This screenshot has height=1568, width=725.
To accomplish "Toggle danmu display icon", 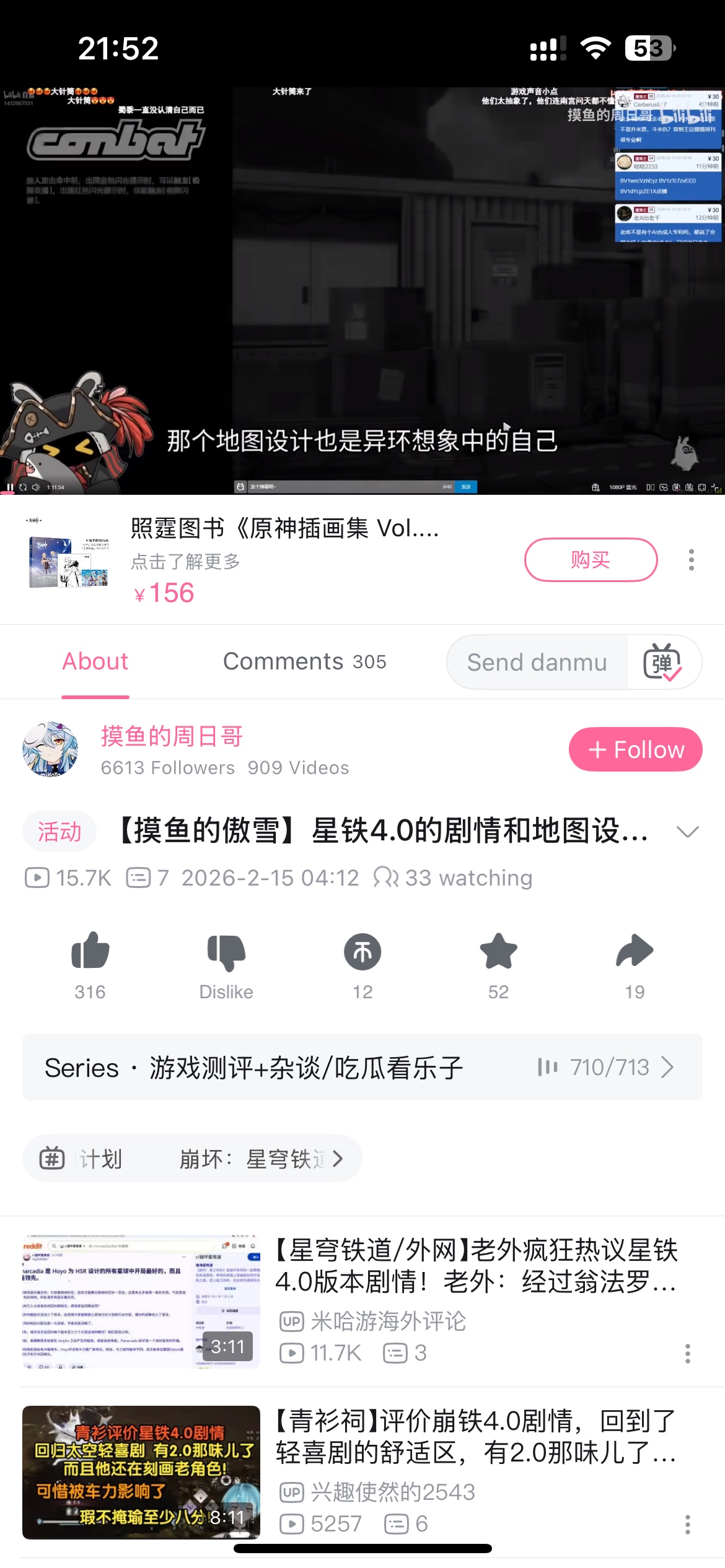I will point(662,662).
